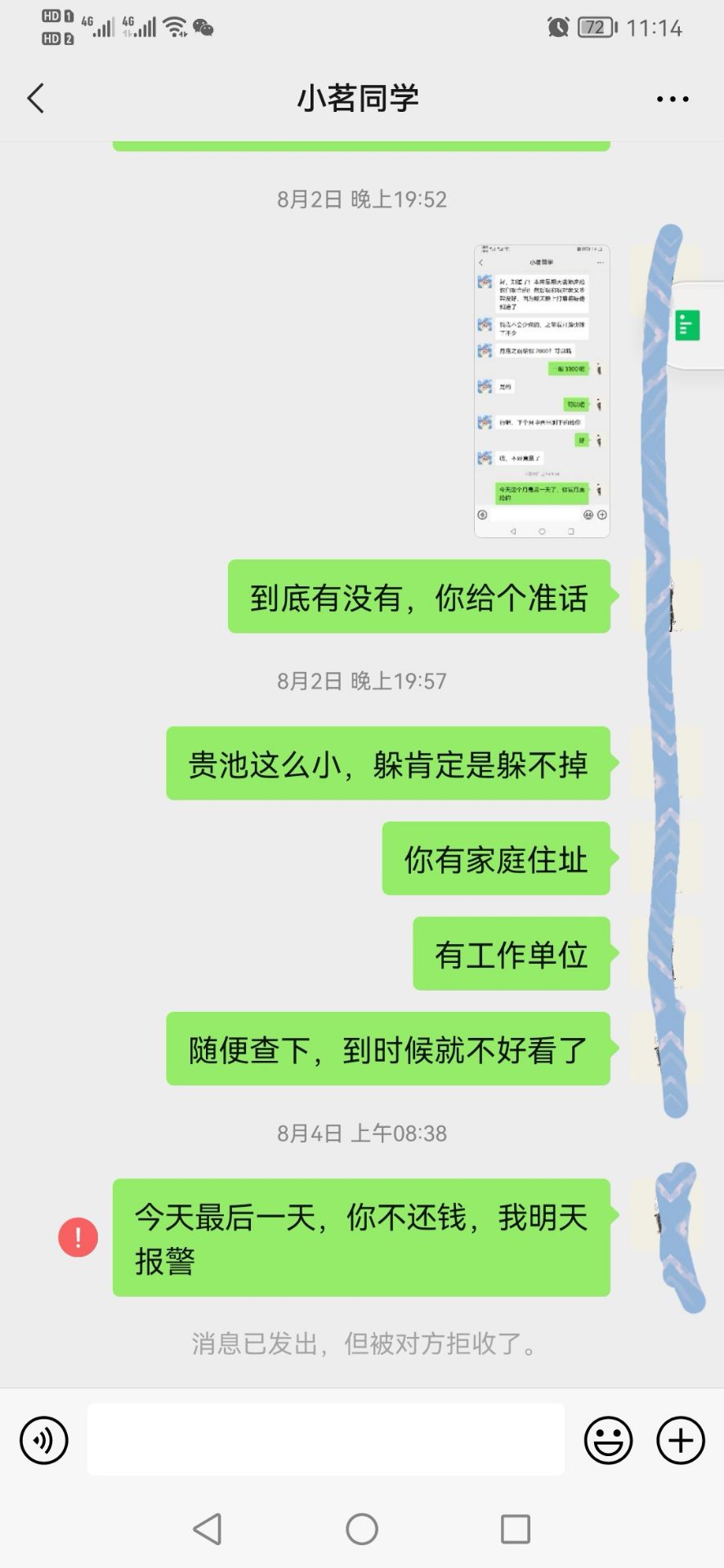This screenshot has height=1568, width=724.
Task: Open the sent screenshot image
Action: [542, 391]
